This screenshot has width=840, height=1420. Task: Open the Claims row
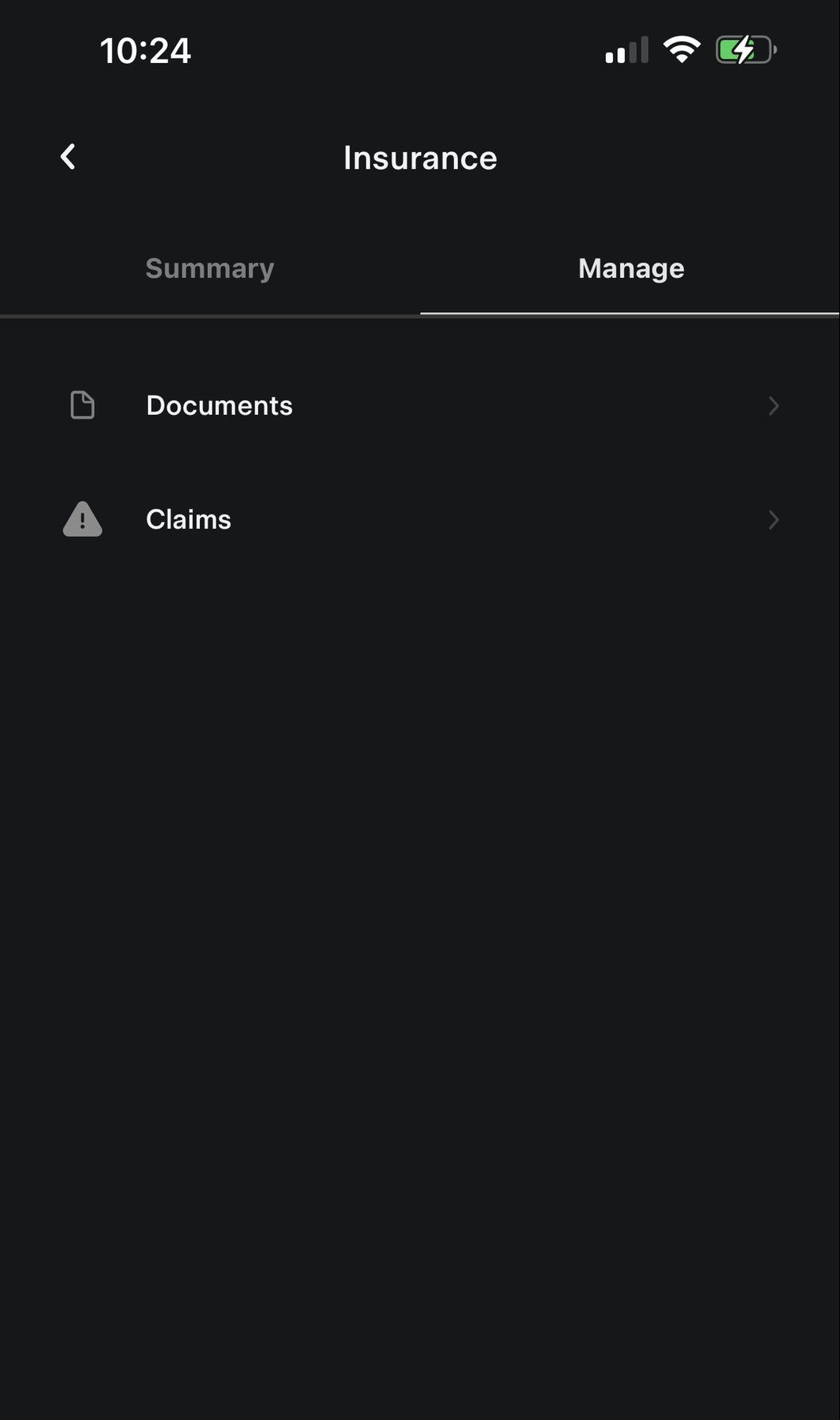[x=420, y=519]
